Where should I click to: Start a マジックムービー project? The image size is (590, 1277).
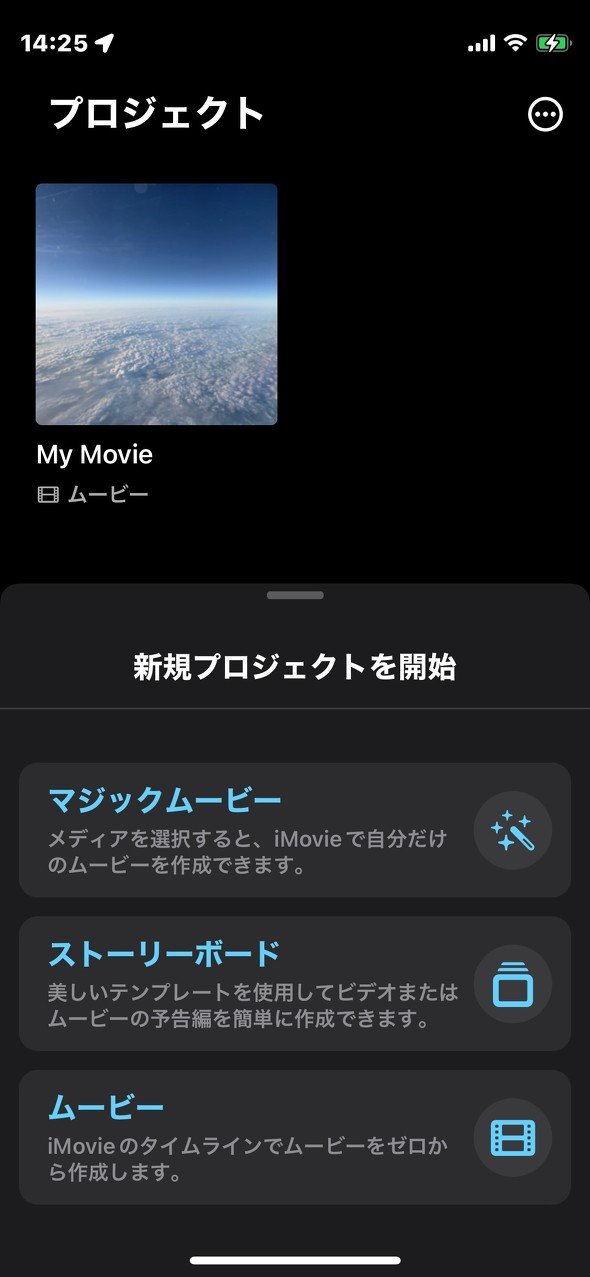click(x=295, y=830)
